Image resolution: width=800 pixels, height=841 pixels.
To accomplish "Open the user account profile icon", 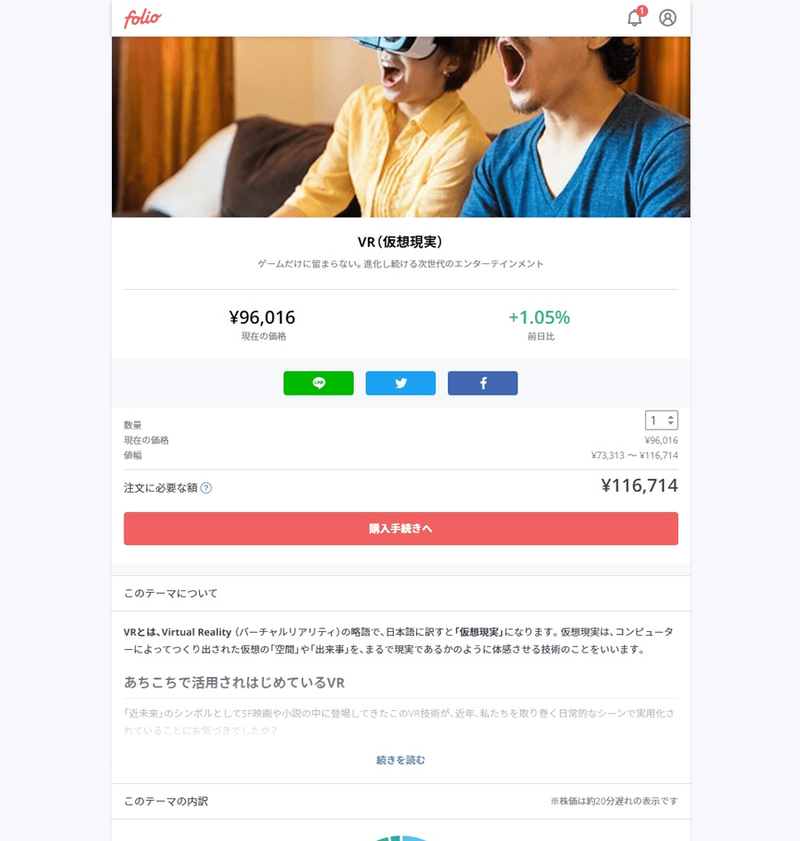I will pos(668,18).
